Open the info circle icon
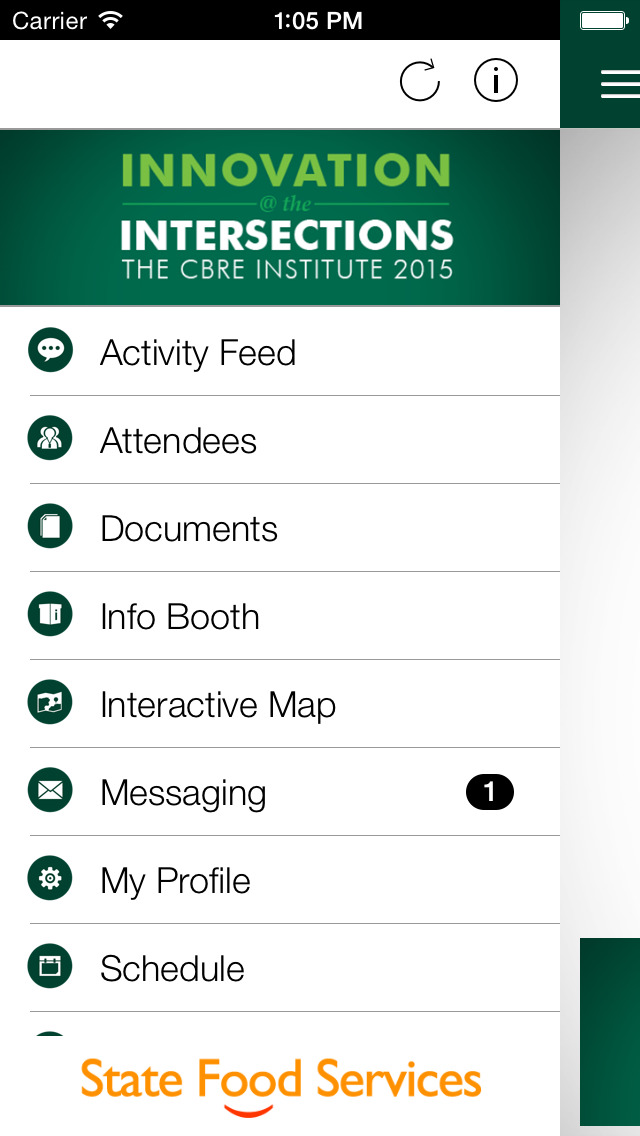The image size is (640, 1136). click(496, 81)
